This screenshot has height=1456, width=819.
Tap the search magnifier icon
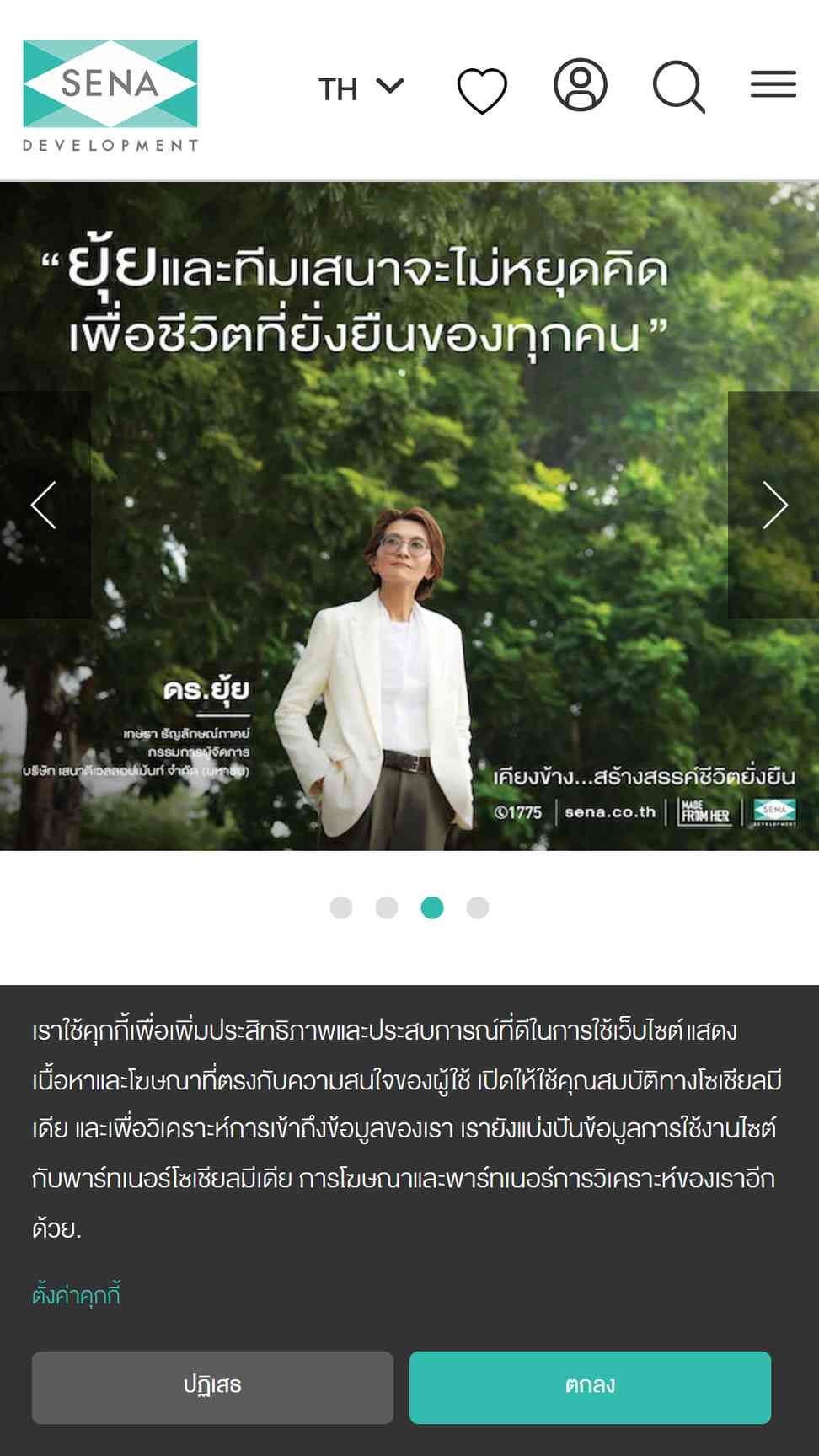pyautogui.click(x=679, y=87)
